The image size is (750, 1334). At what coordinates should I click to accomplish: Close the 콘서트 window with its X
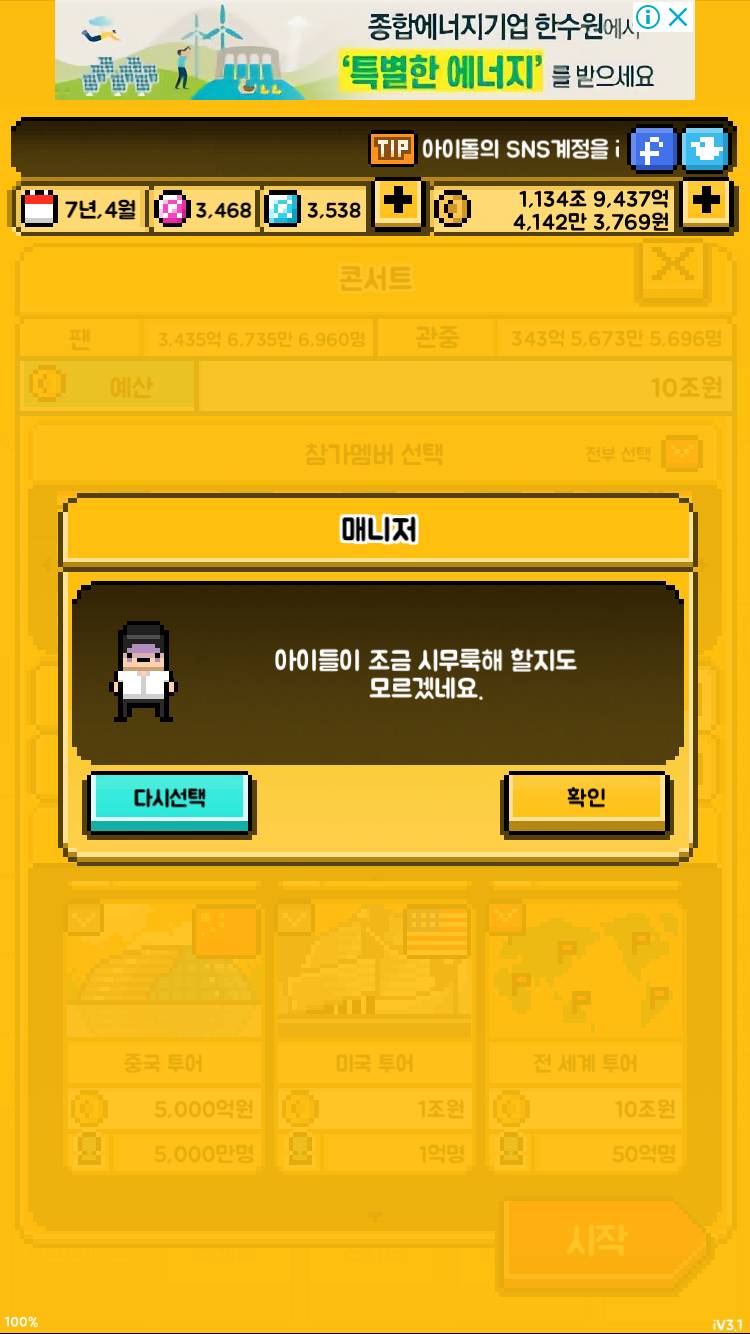pos(672,265)
